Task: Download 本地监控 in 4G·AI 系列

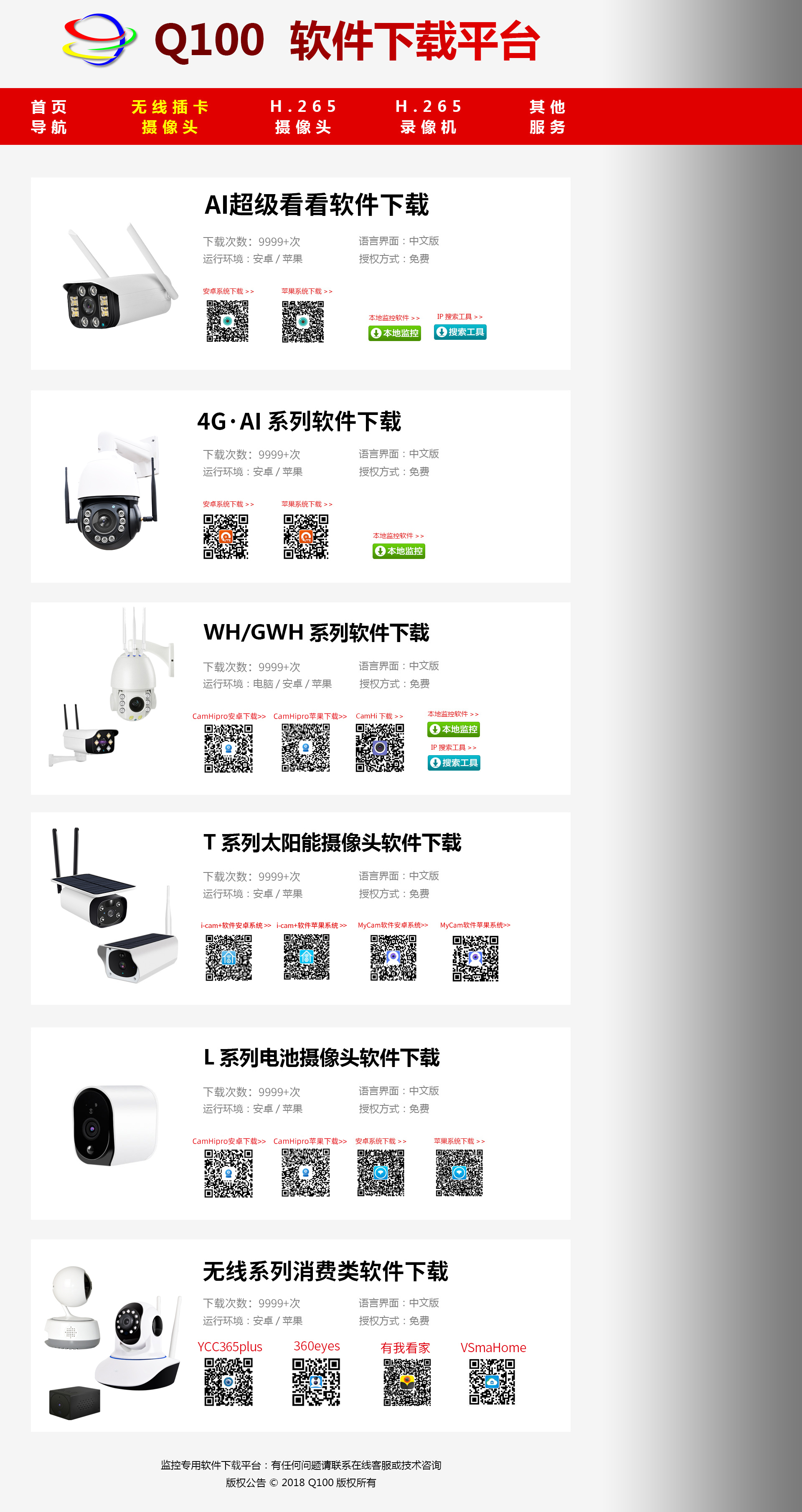Action: (398, 551)
